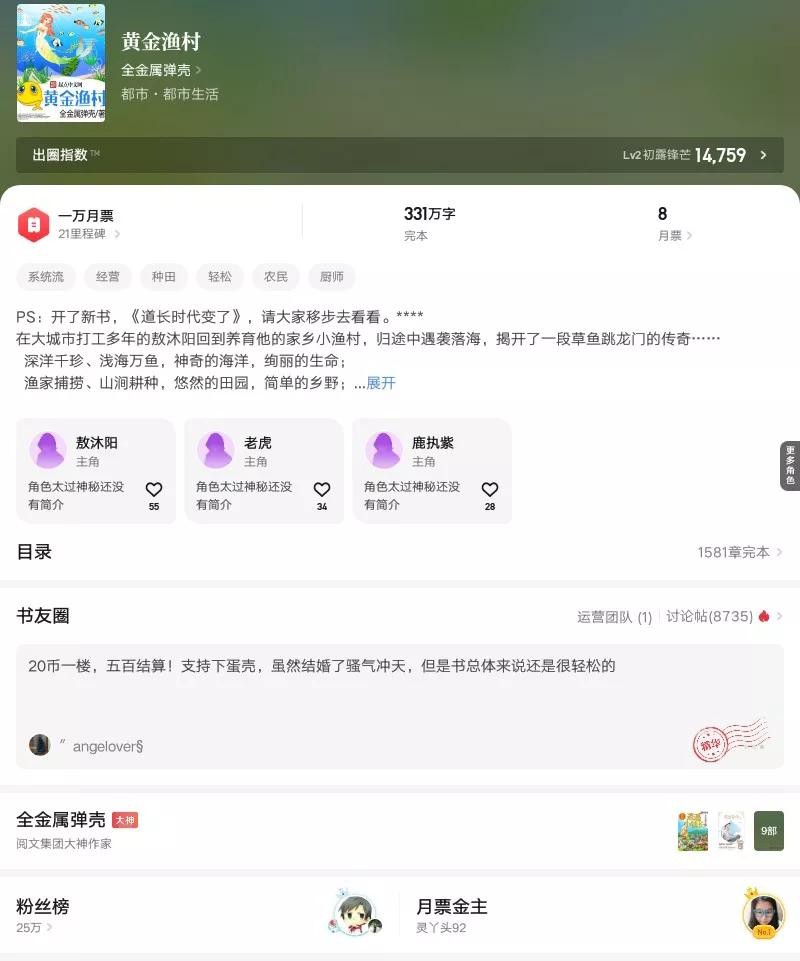Open author 全金属弹壳 link under title
The height and width of the screenshot is (961, 800).
pyautogui.click(x=160, y=70)
